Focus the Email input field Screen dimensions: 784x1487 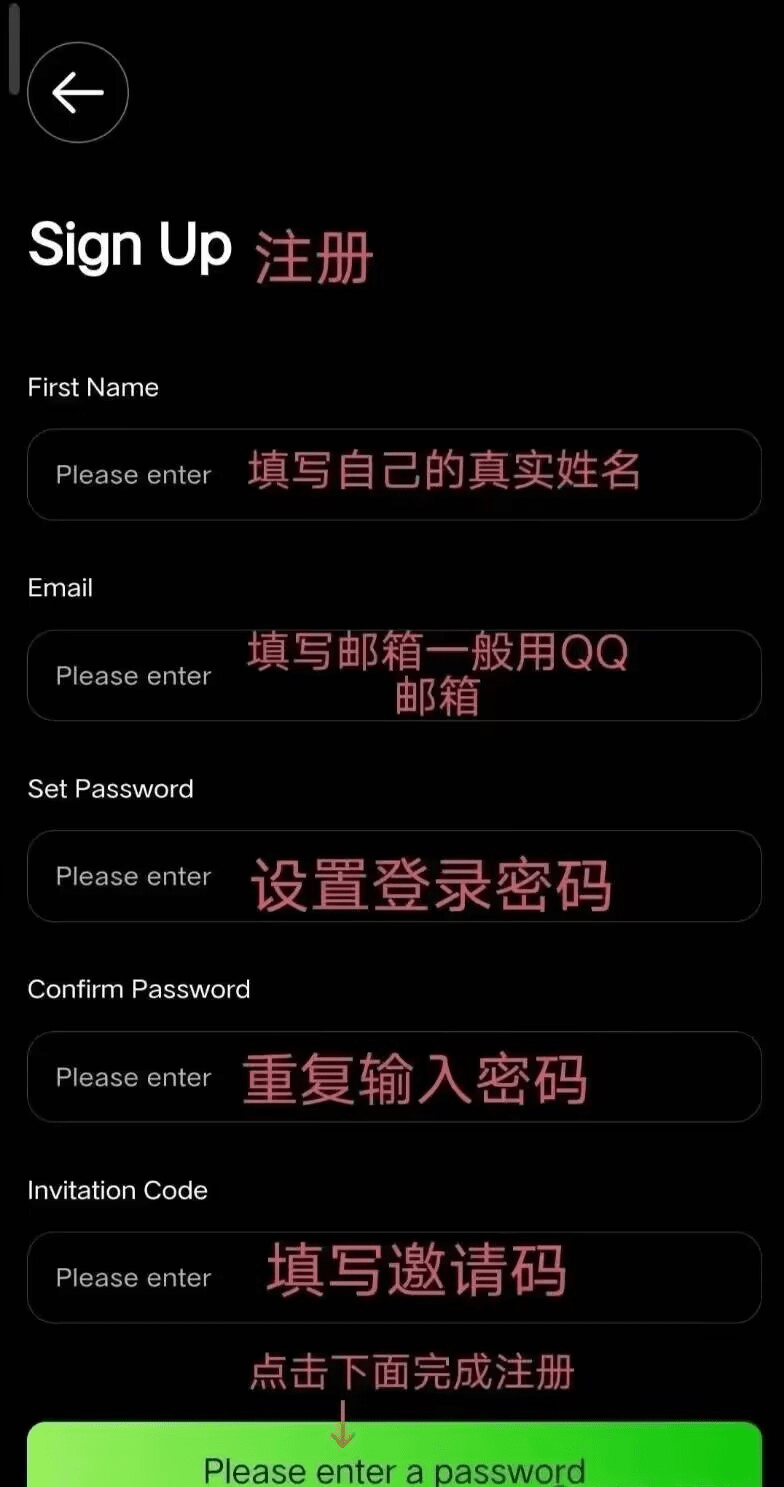(x=394, y=676)
